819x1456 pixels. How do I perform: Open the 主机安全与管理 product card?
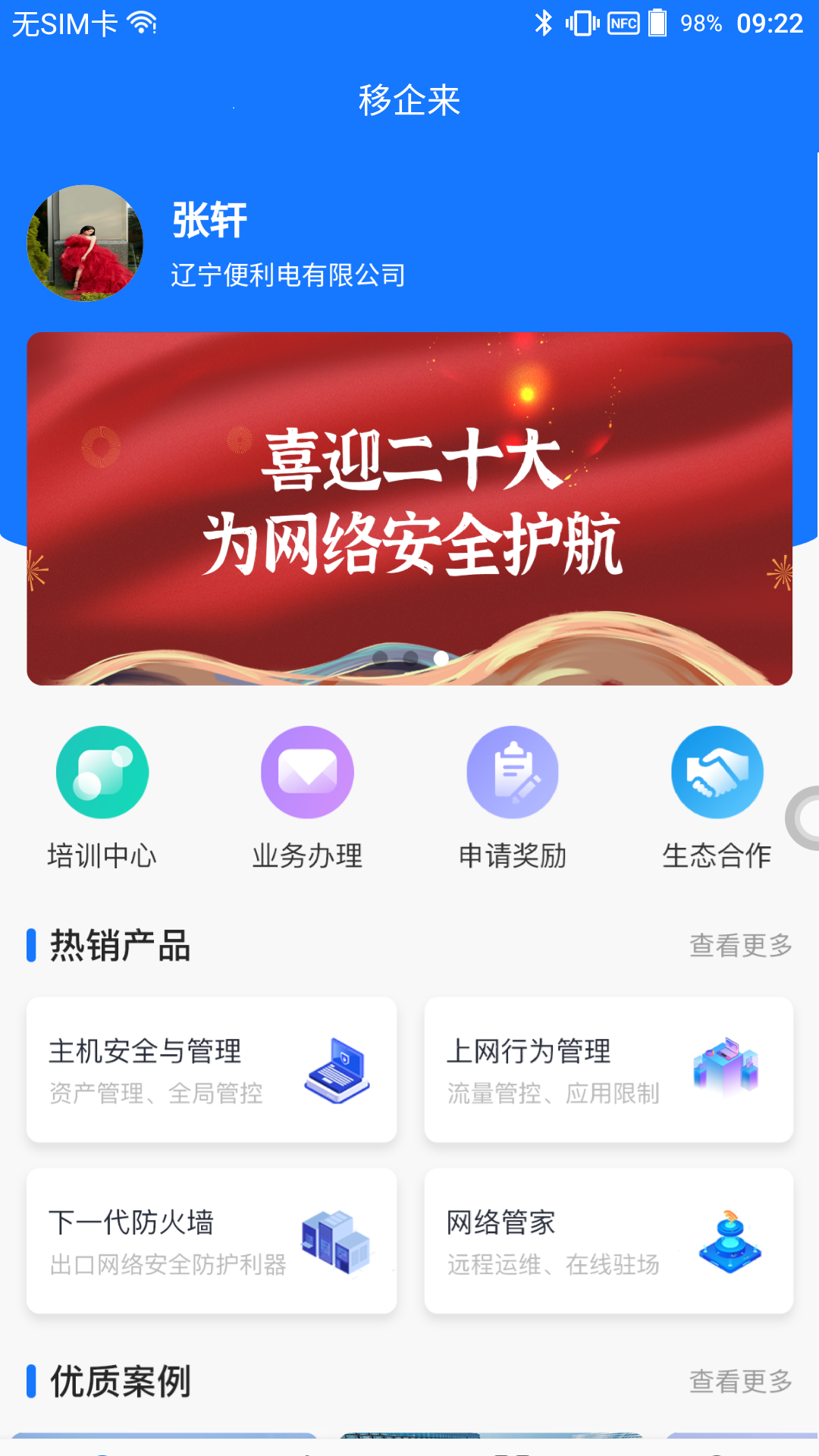(x=212, y=1069)
